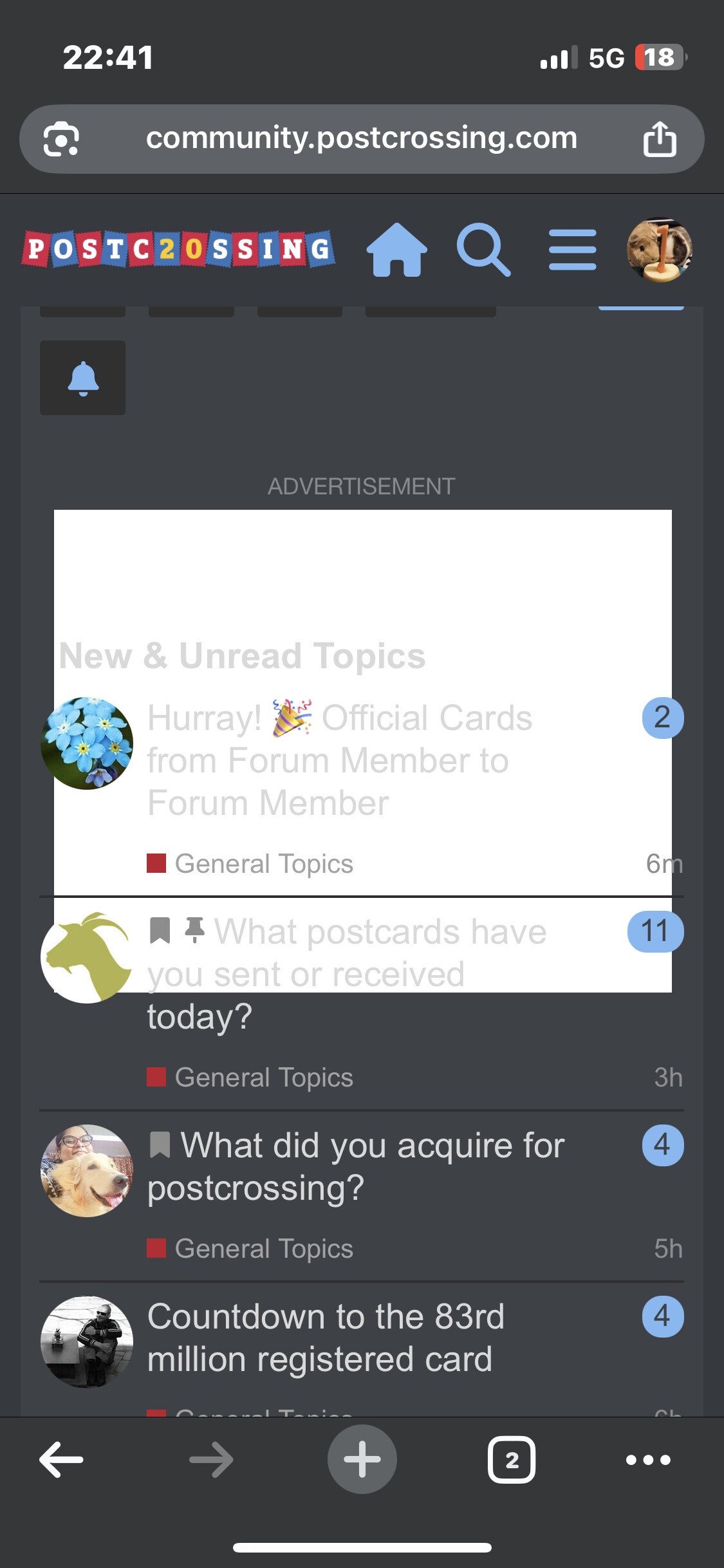Open What postcards have you sent topic
724x1568 pixels.
point(348,974)
